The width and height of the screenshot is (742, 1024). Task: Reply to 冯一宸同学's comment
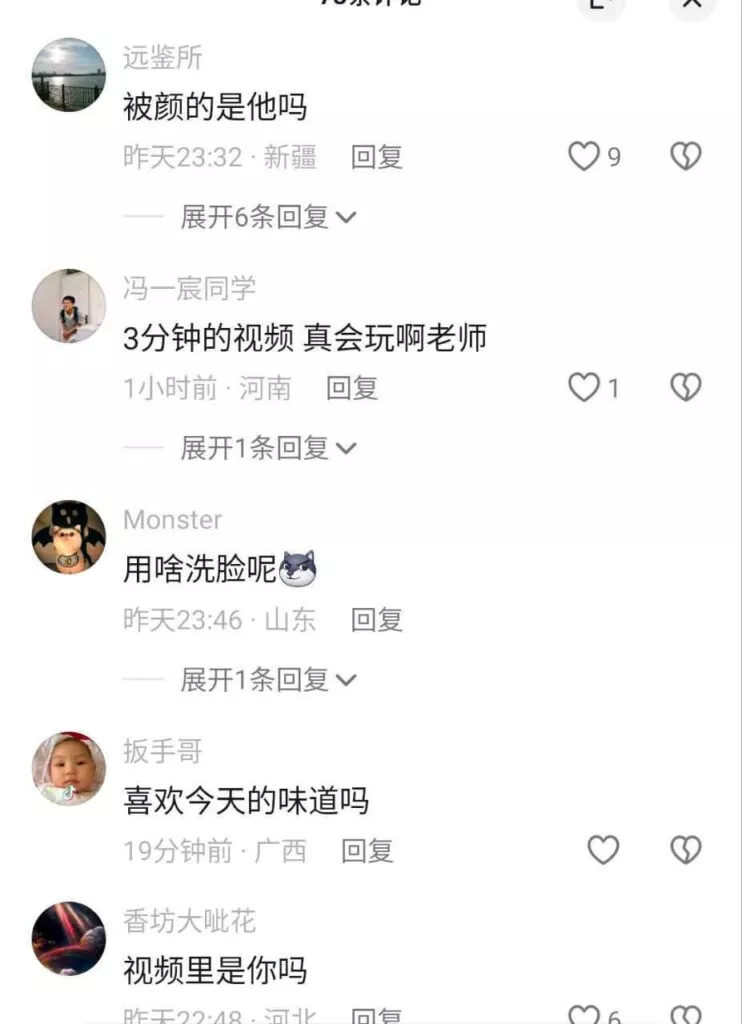[x=352, y=388]
